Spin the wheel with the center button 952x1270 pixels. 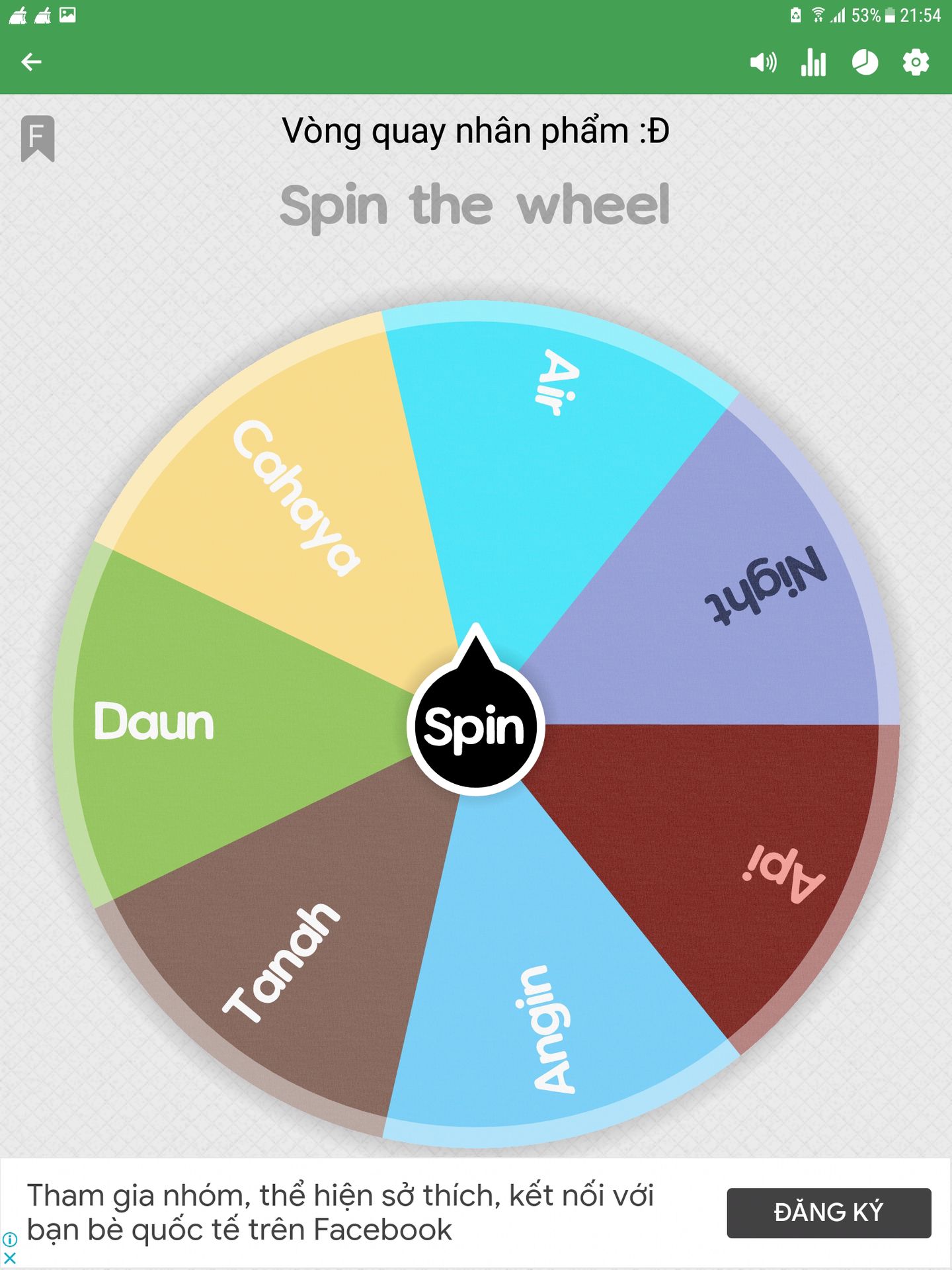475,726
